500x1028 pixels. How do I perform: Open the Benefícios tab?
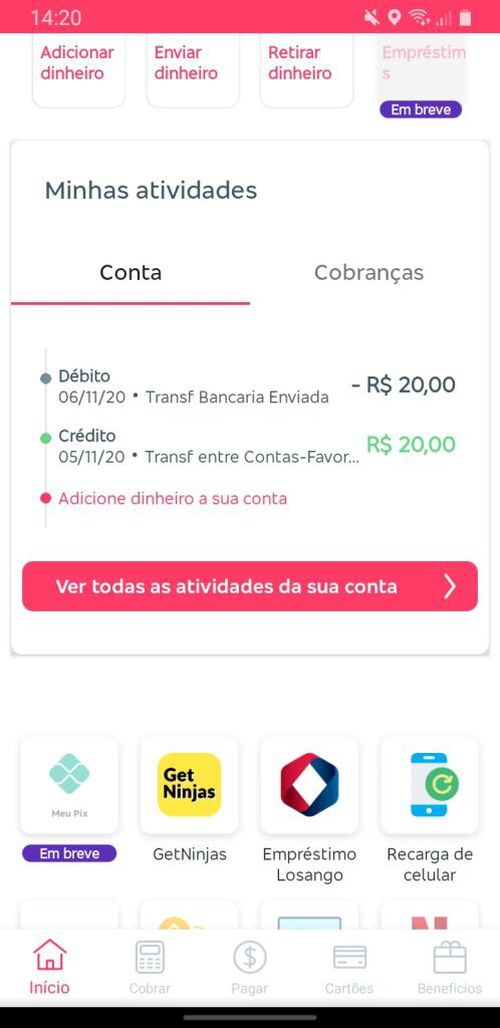[450, 968]
